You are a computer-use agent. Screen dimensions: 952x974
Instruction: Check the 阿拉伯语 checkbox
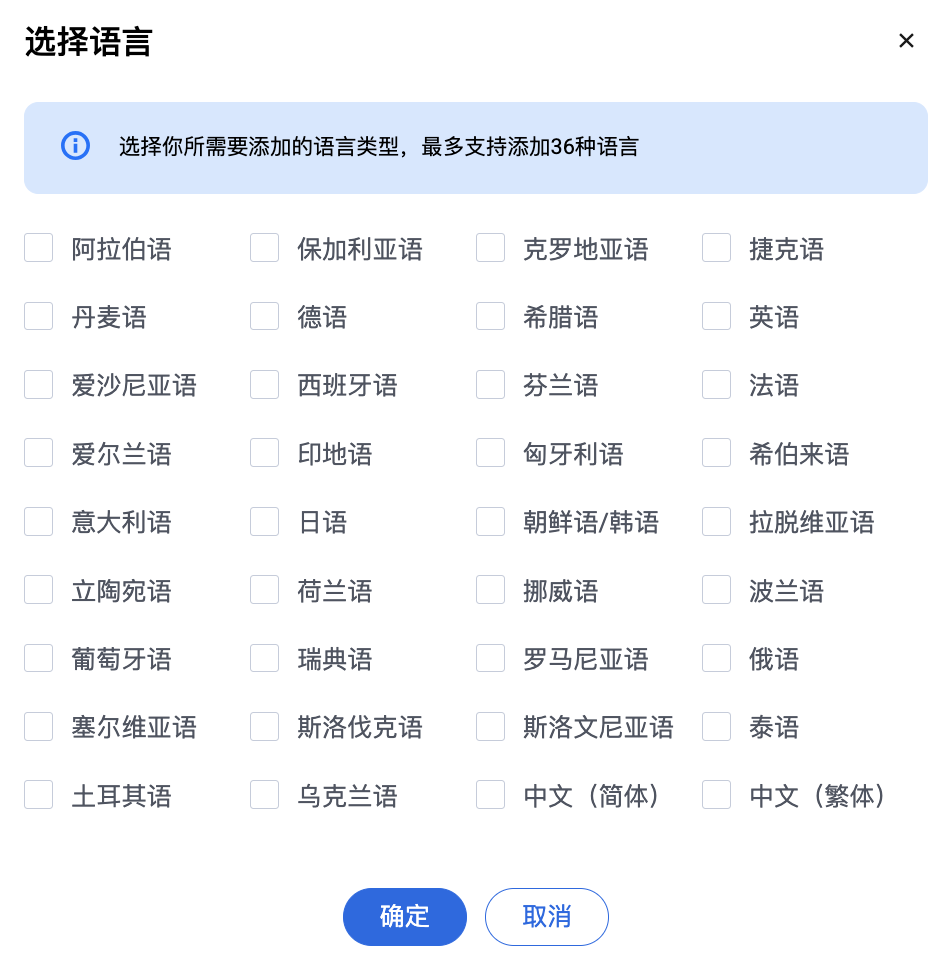(x=39, y=248)
